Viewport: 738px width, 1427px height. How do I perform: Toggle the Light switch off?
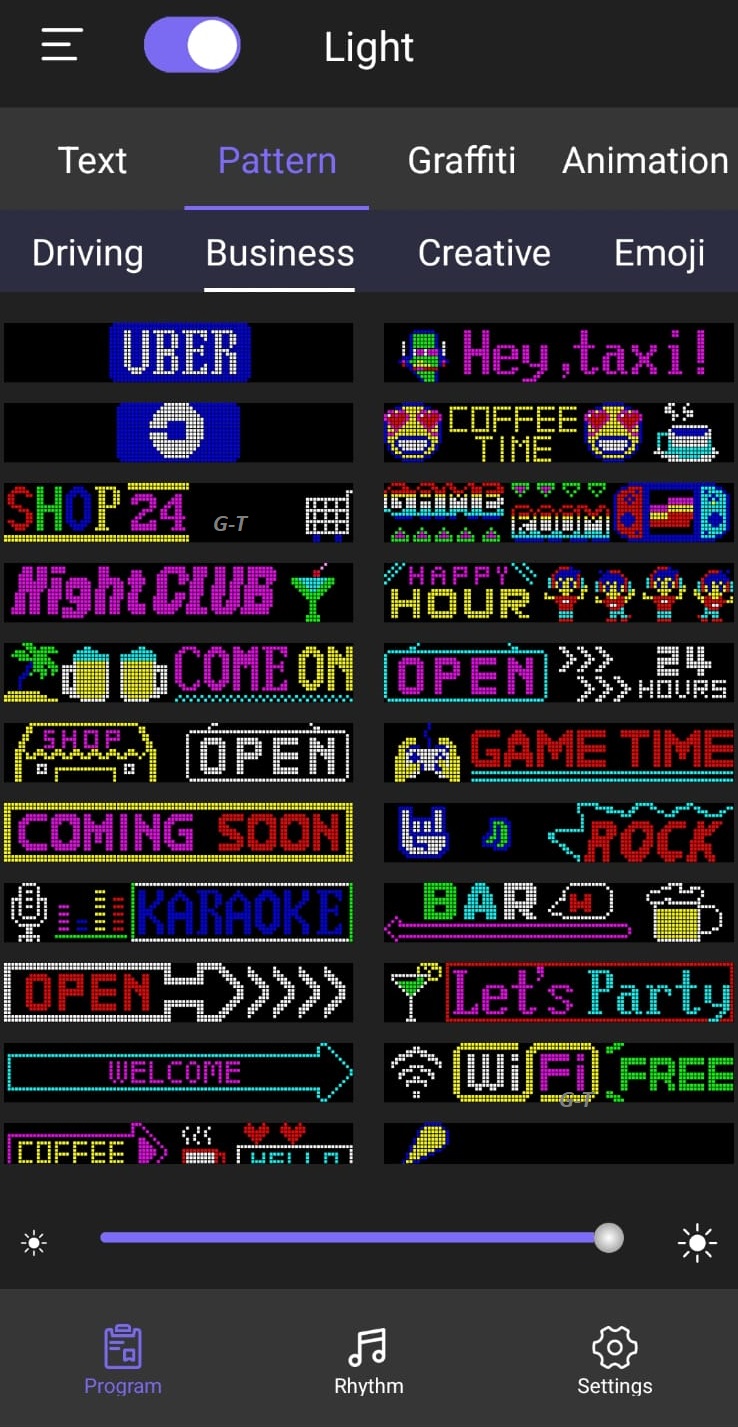pyautogui.click(x=192, y=46)
